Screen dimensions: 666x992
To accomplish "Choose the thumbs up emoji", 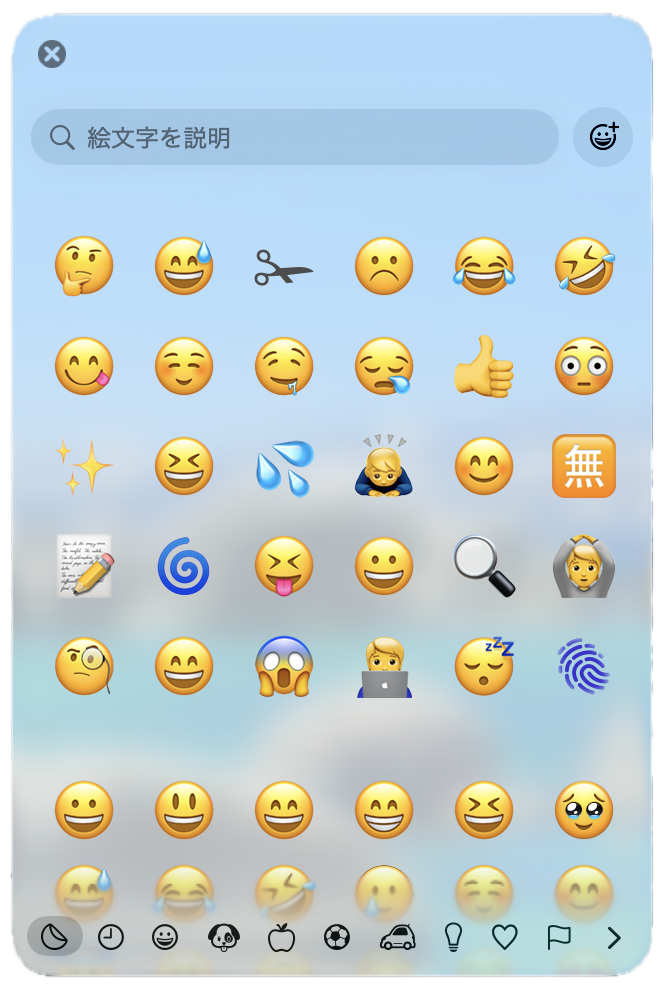I will [484, 367].
